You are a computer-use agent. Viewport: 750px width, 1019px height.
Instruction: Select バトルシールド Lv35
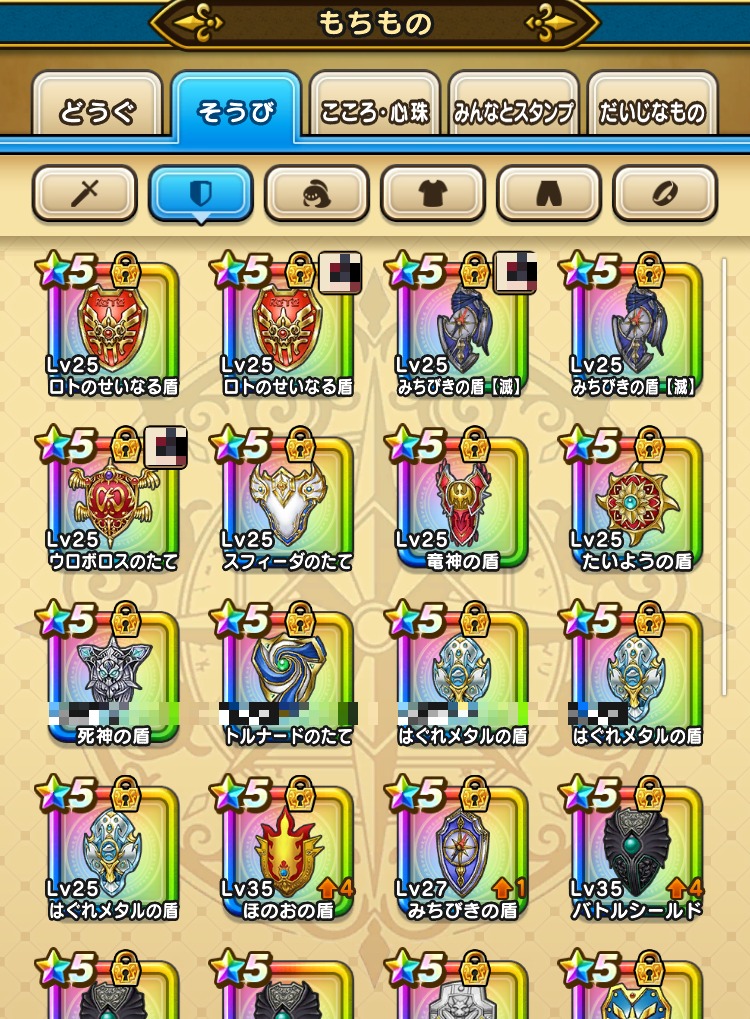coord(636,852)
